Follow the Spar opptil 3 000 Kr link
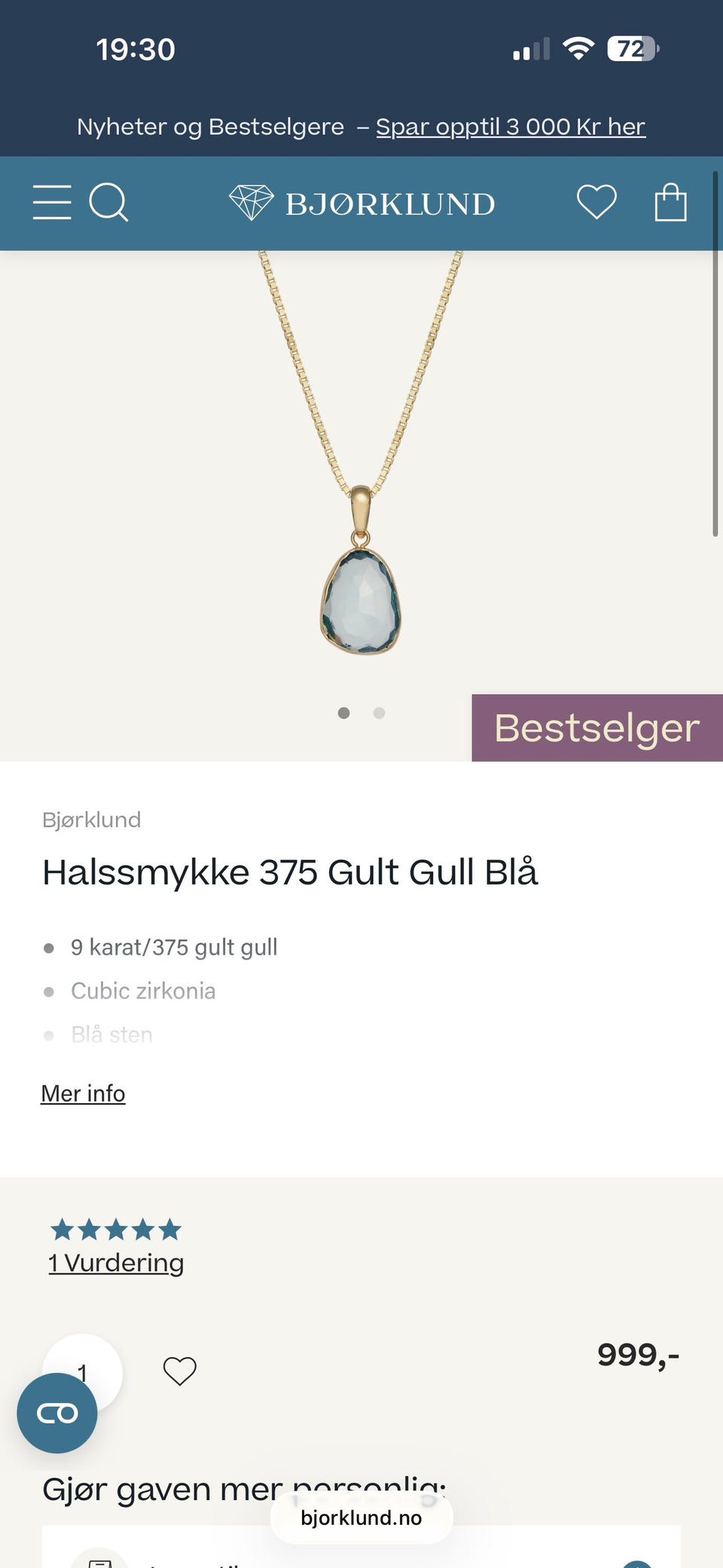Viewport: 723px width, 1568px height. tap(511, 126)
